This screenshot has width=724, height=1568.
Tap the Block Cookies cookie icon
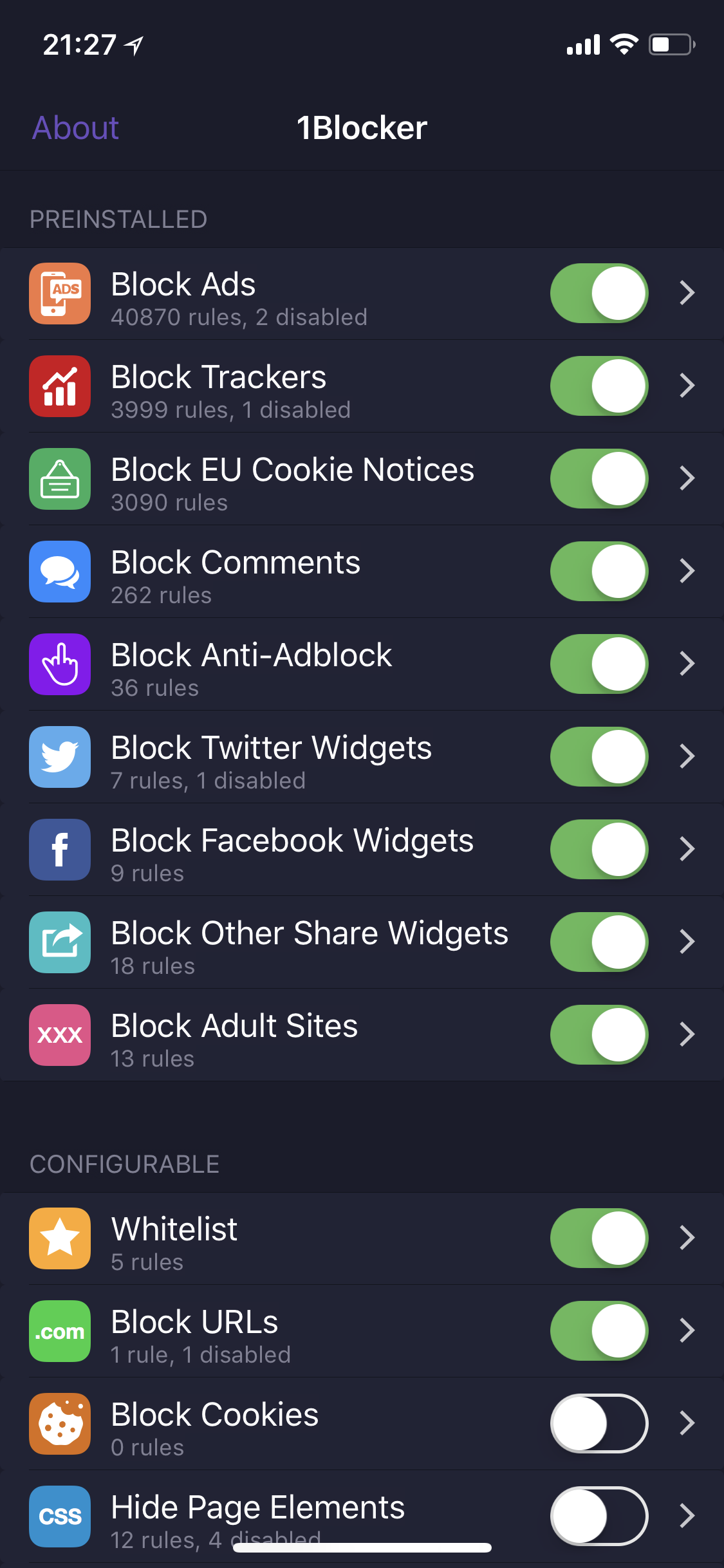pos(59,1424)
